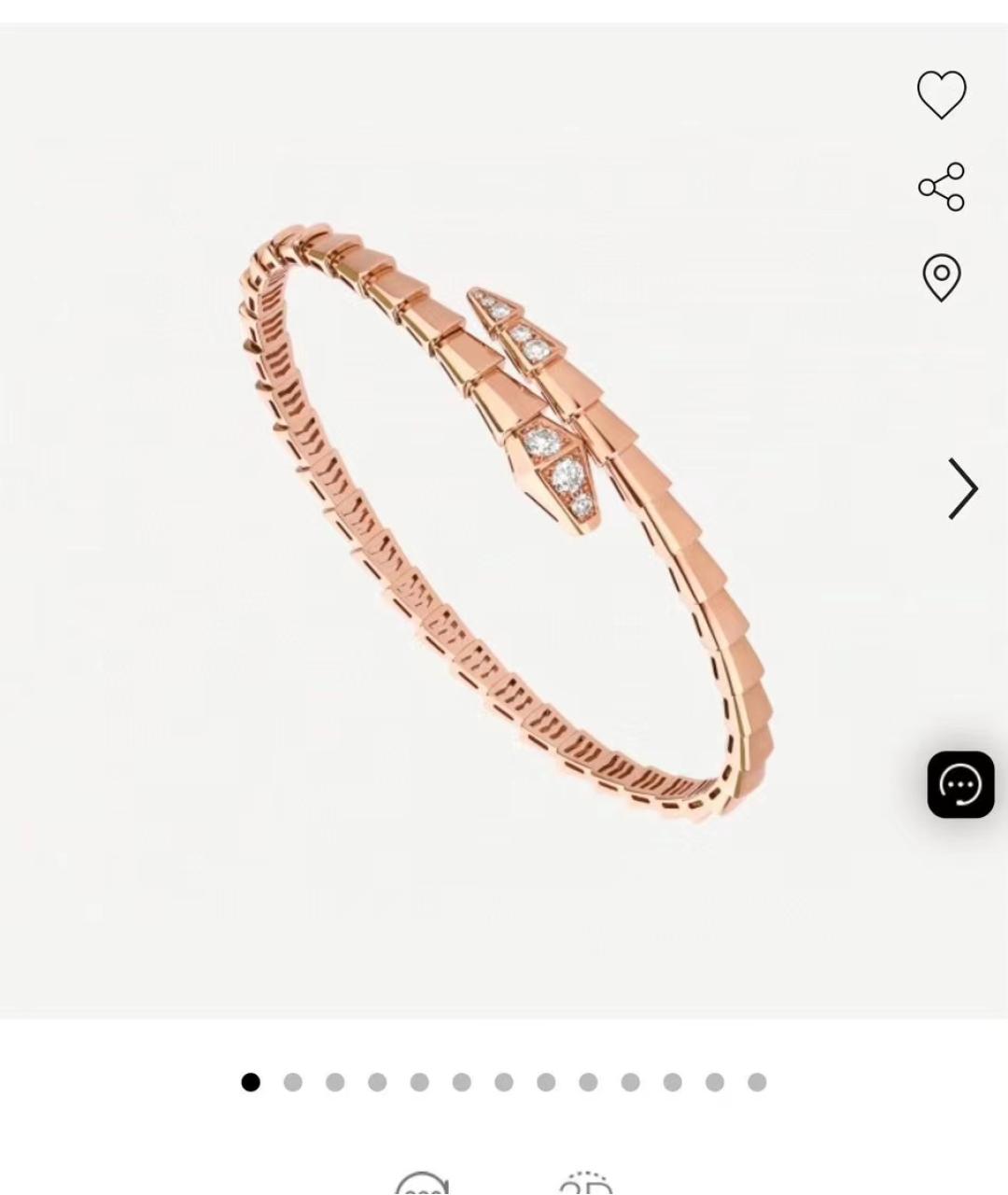Go to next product image arrow
The image size is (1008, 1195).
(962, 488)
